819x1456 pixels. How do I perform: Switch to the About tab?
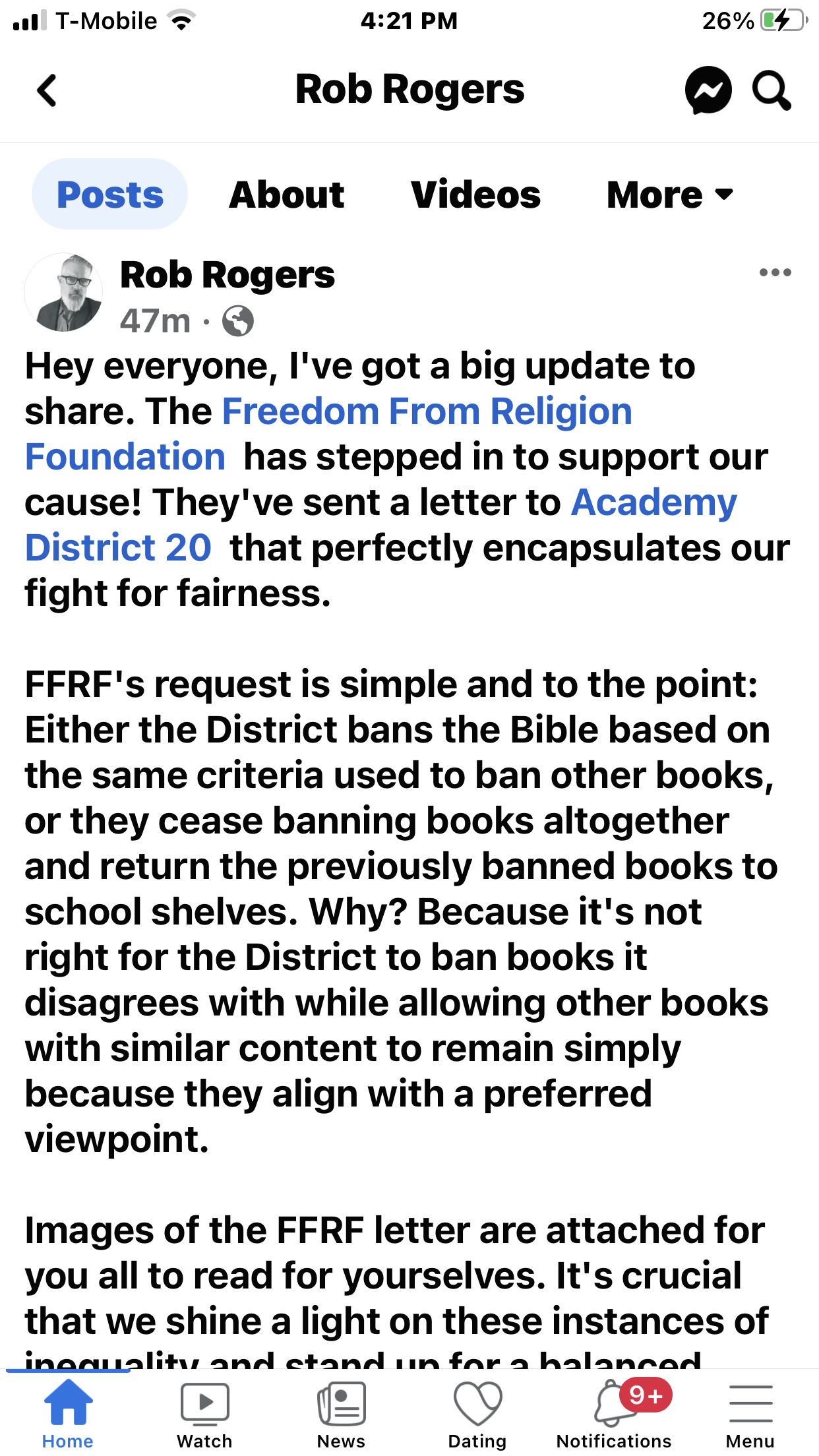click(x=287, y=195)
